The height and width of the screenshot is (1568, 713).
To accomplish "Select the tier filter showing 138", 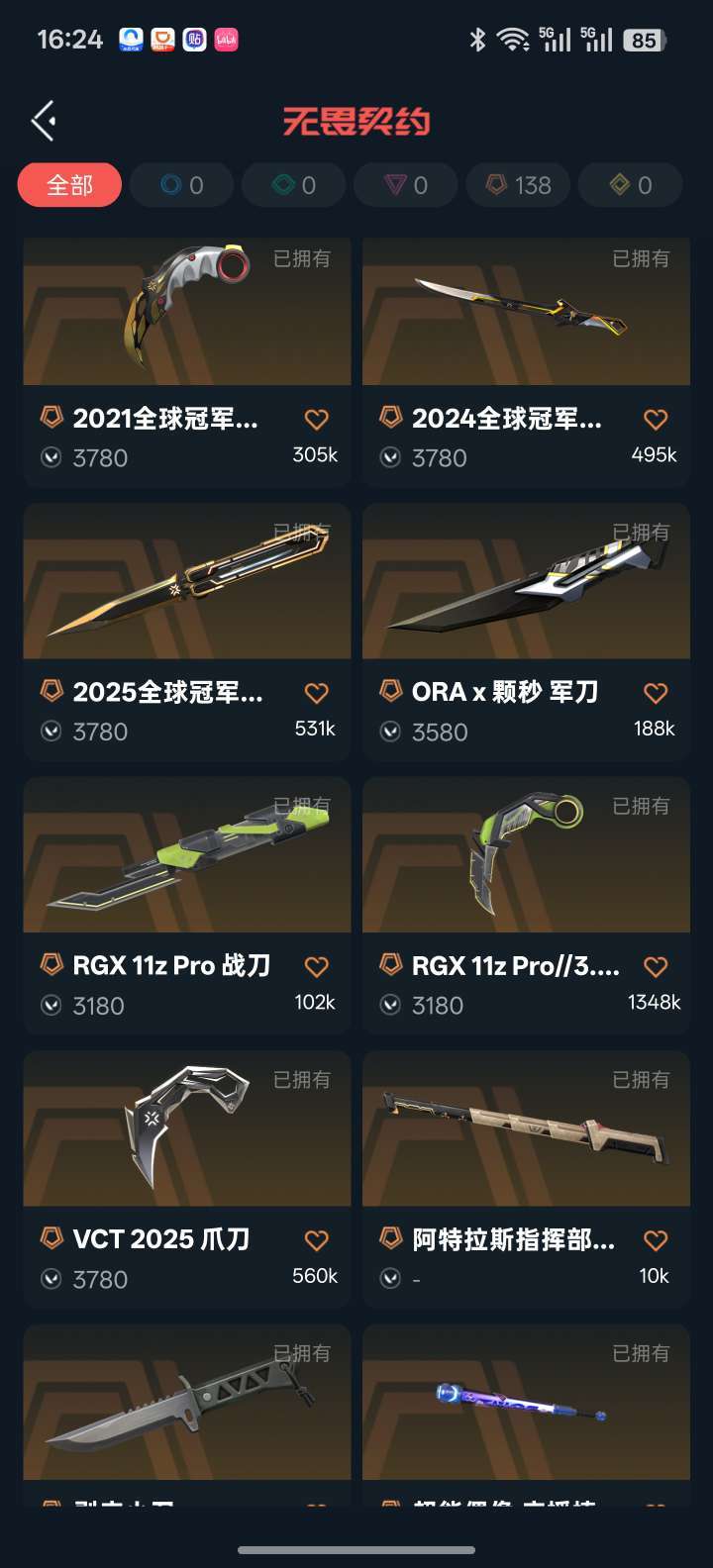I will point(518,185).
